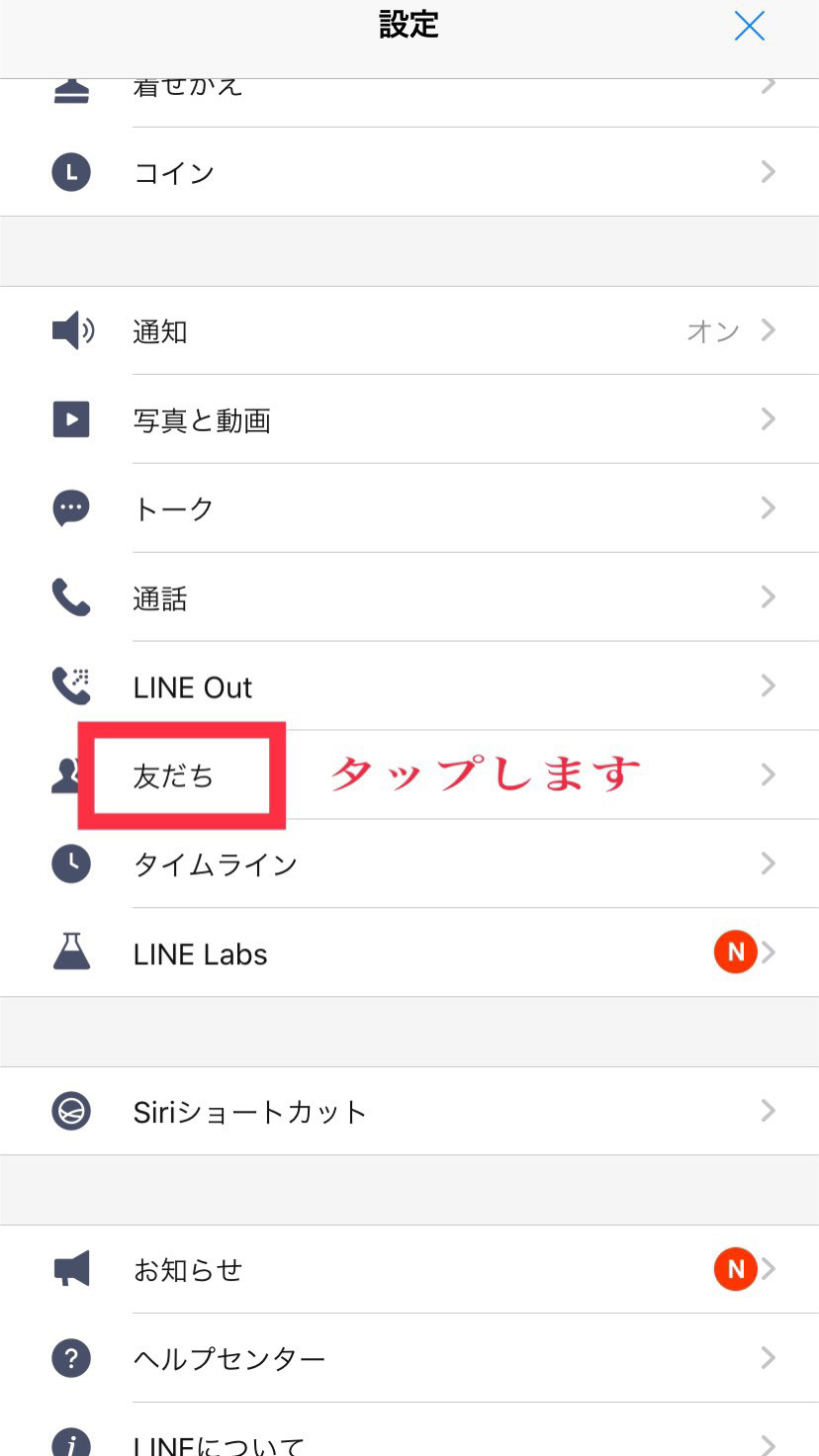Open タイムライン settings

[409, 864]
